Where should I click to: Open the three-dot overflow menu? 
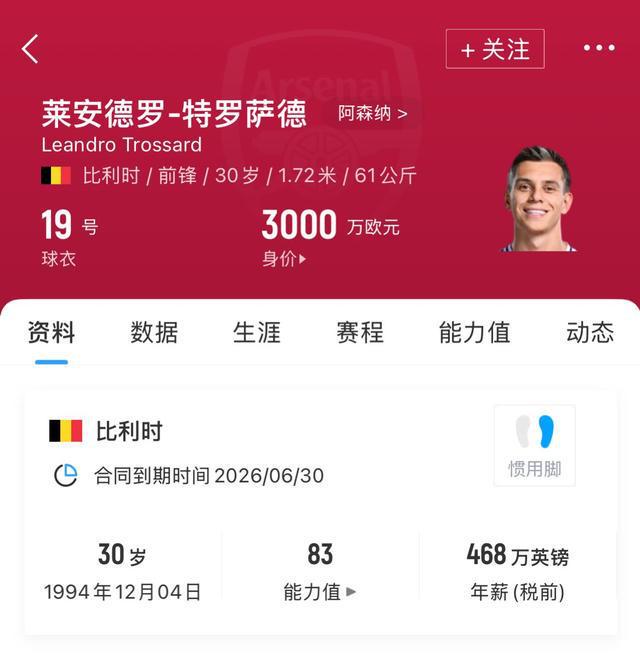599,48
